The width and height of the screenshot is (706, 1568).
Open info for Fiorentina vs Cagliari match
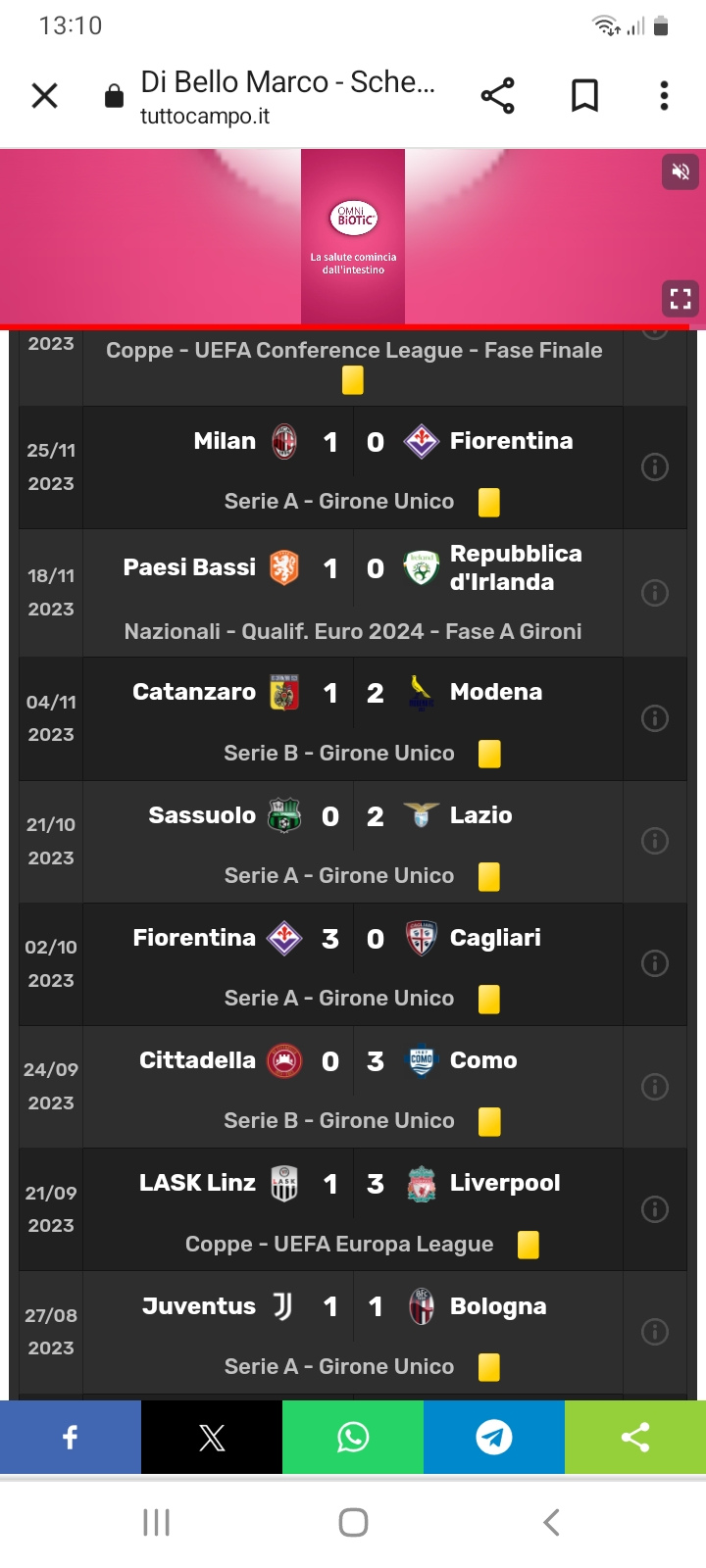coord(655,963)
